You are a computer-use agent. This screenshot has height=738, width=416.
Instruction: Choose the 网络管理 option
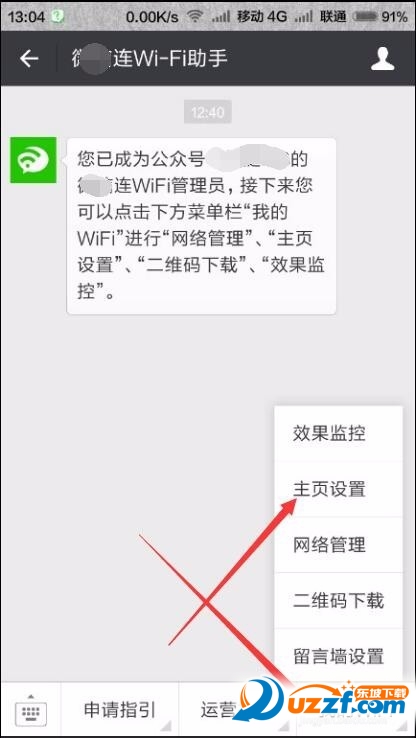tap(338, 545)
